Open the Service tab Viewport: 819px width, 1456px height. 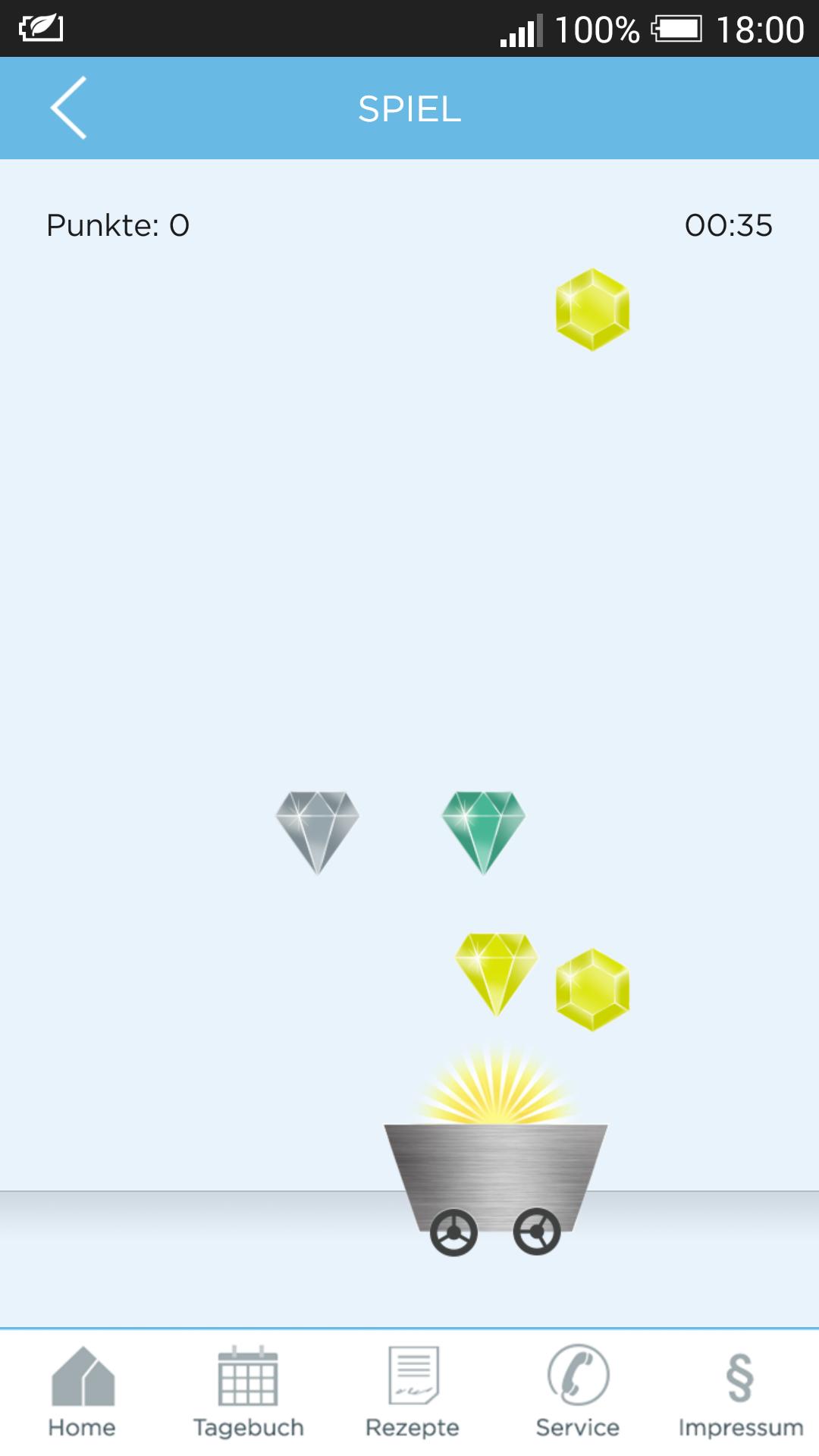click(578, 1392)
